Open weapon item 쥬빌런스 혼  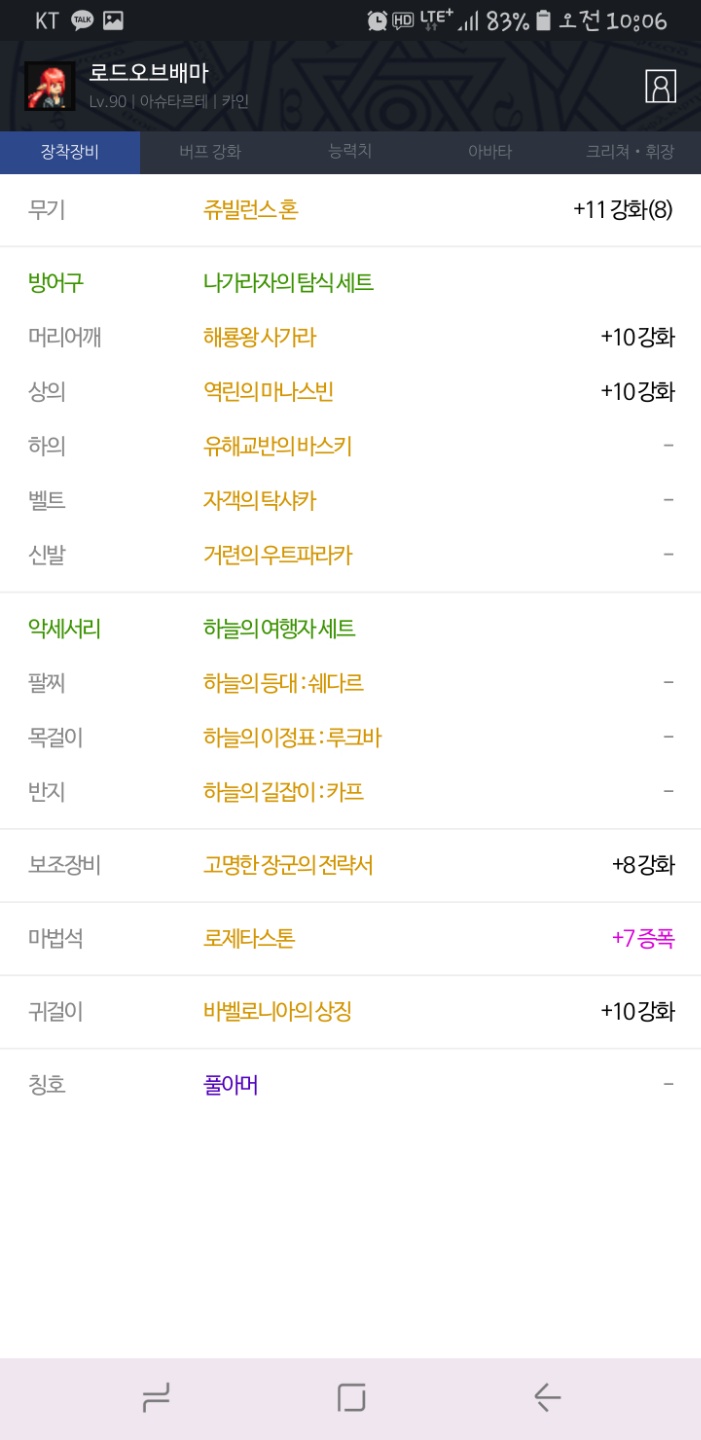[251, 210]
